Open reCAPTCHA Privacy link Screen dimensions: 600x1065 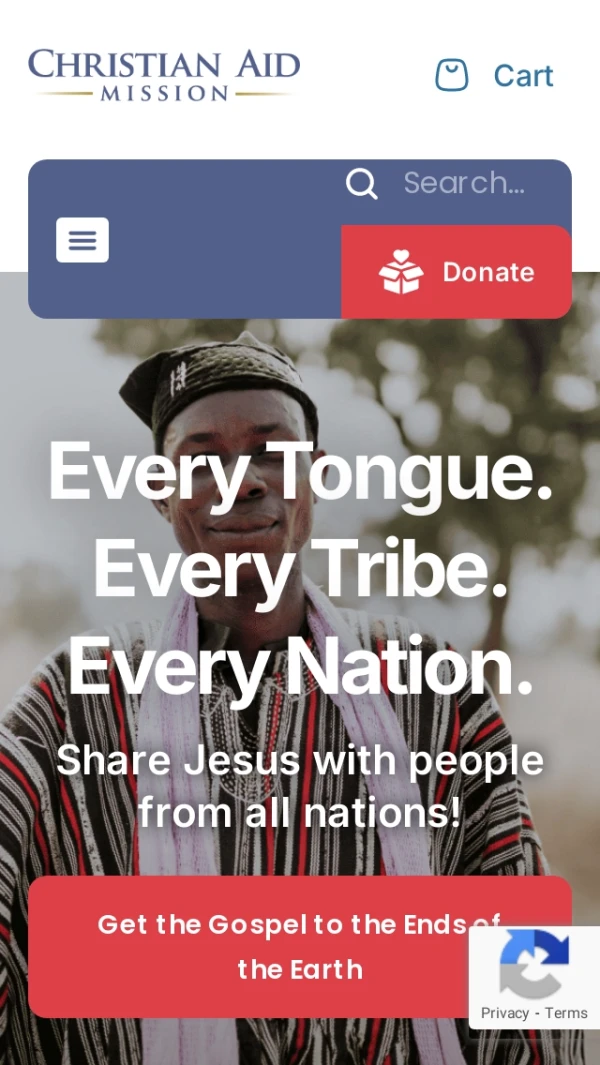point(504,1013)
